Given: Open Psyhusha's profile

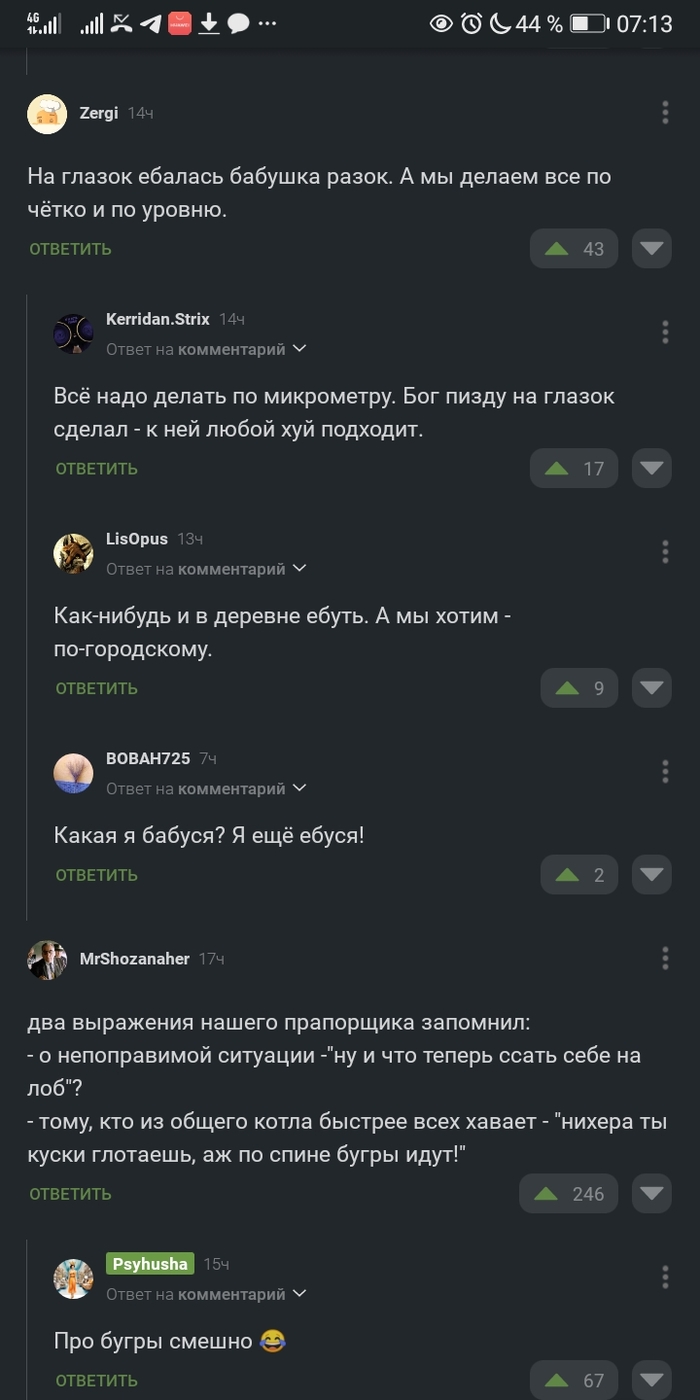Looking at the screenshot, I should click(150, 1264).
